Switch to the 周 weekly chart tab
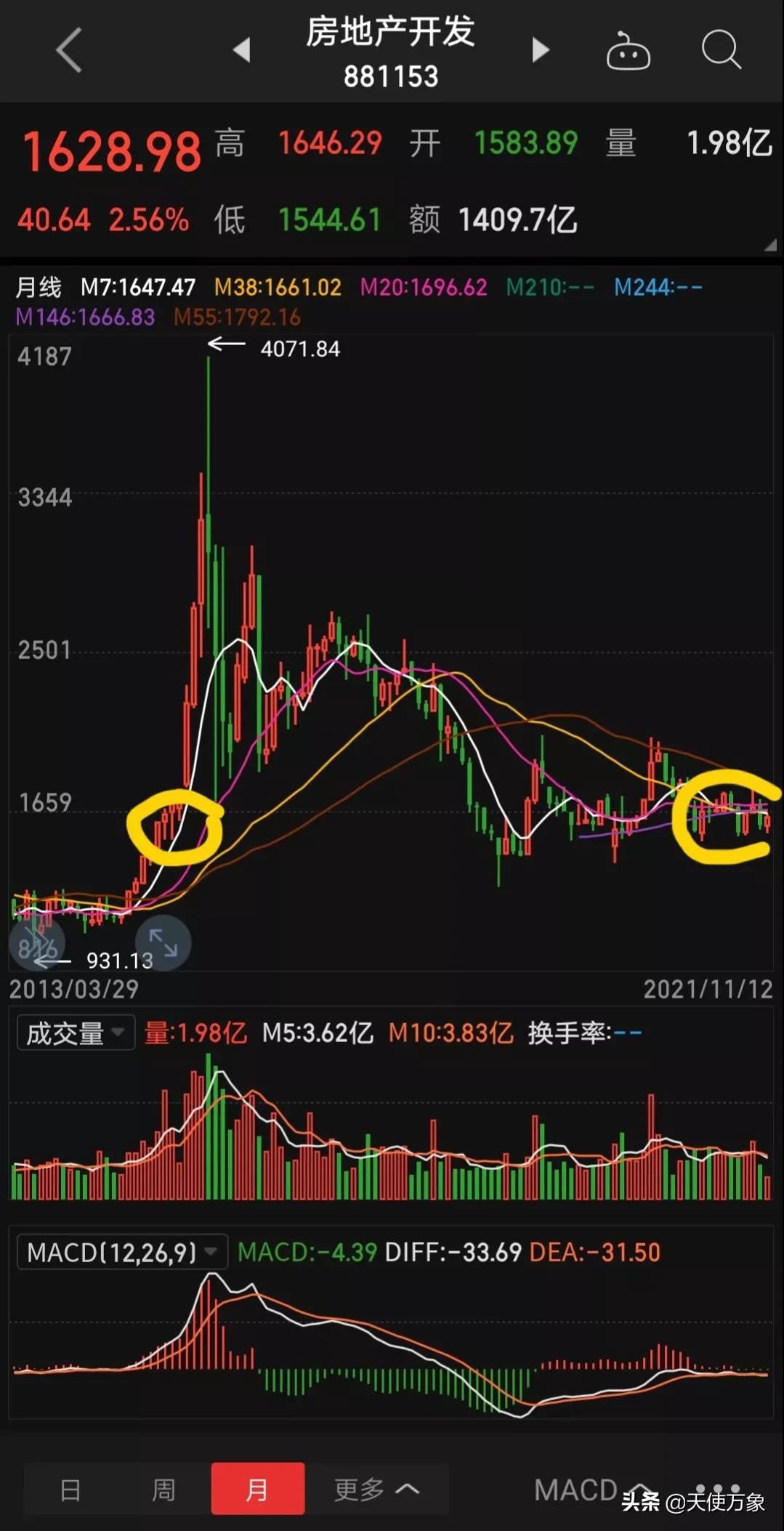 coord(163,1489)
